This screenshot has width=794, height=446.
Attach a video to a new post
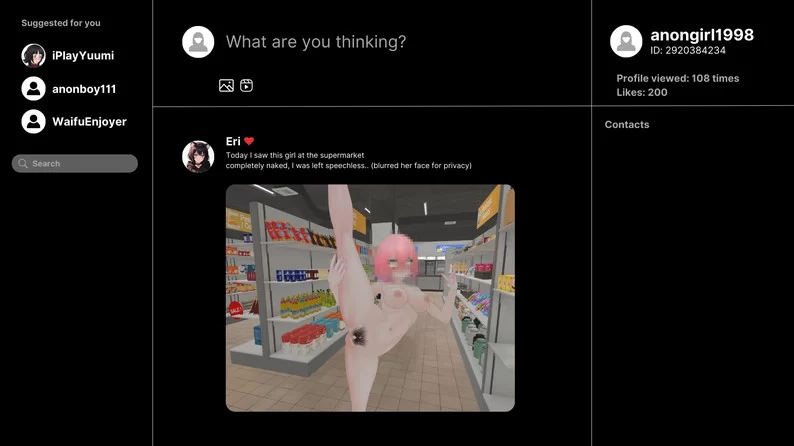[x=246, y=86]
